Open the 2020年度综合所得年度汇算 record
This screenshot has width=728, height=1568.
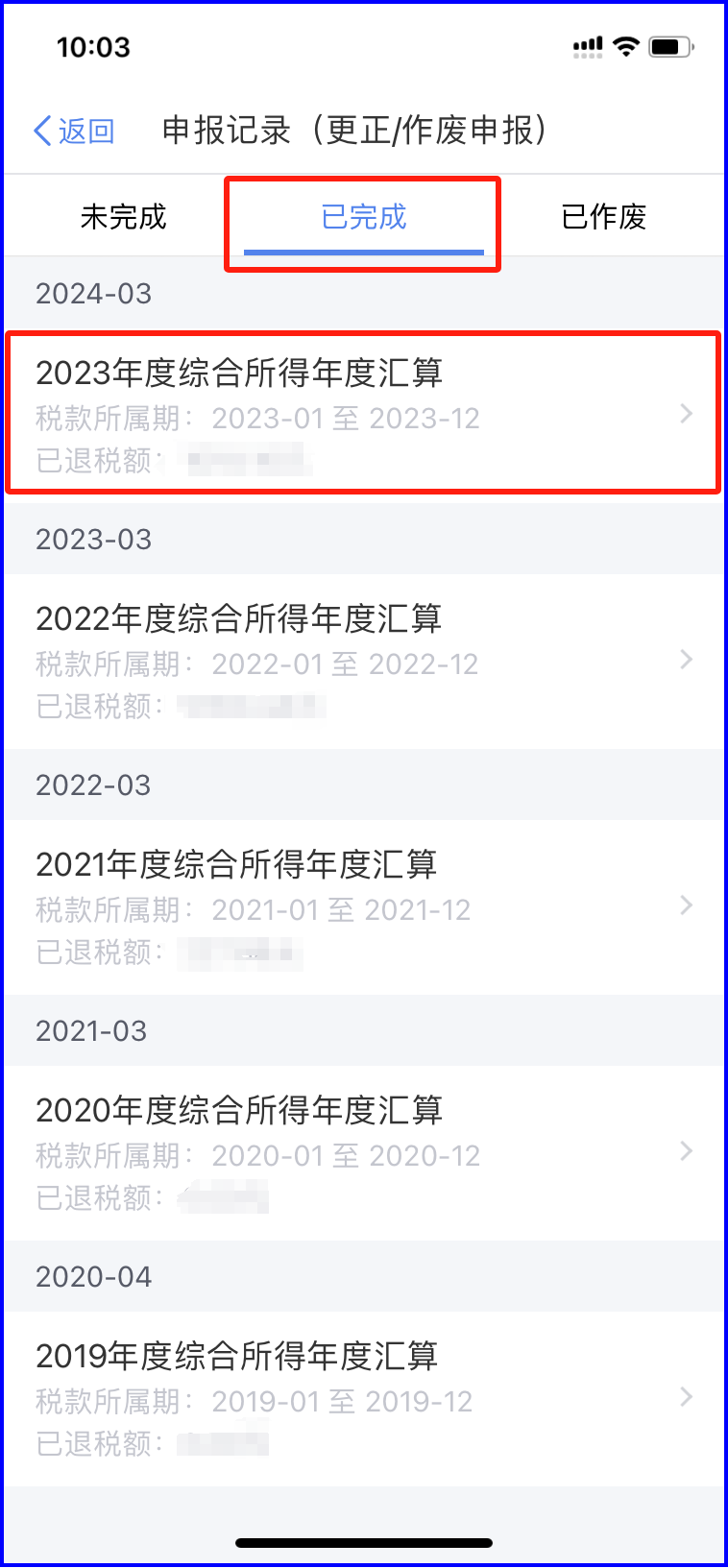pyautogui.click(x=363, y=1152)
